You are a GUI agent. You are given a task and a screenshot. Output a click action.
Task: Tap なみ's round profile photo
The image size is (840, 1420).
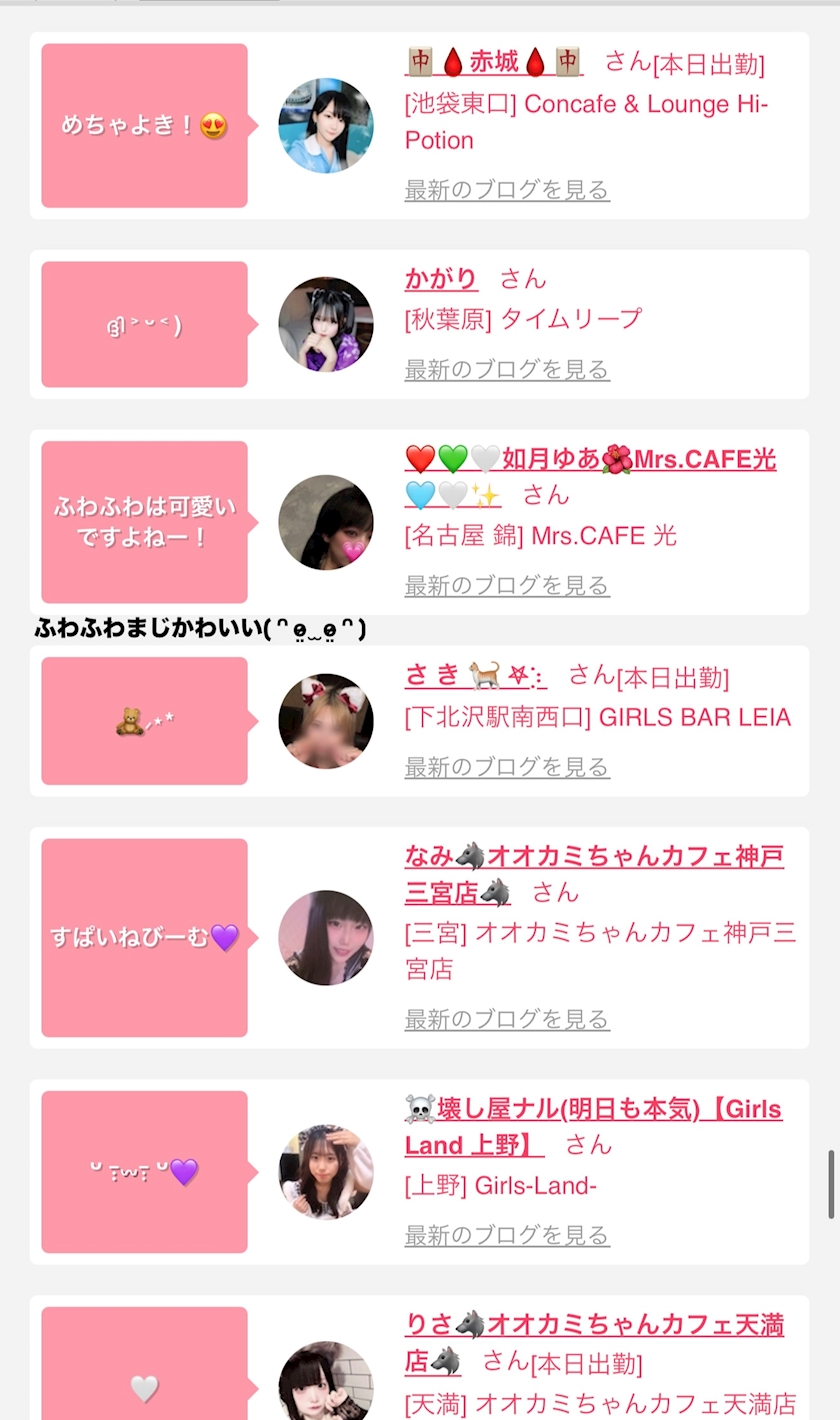point(326,938)
